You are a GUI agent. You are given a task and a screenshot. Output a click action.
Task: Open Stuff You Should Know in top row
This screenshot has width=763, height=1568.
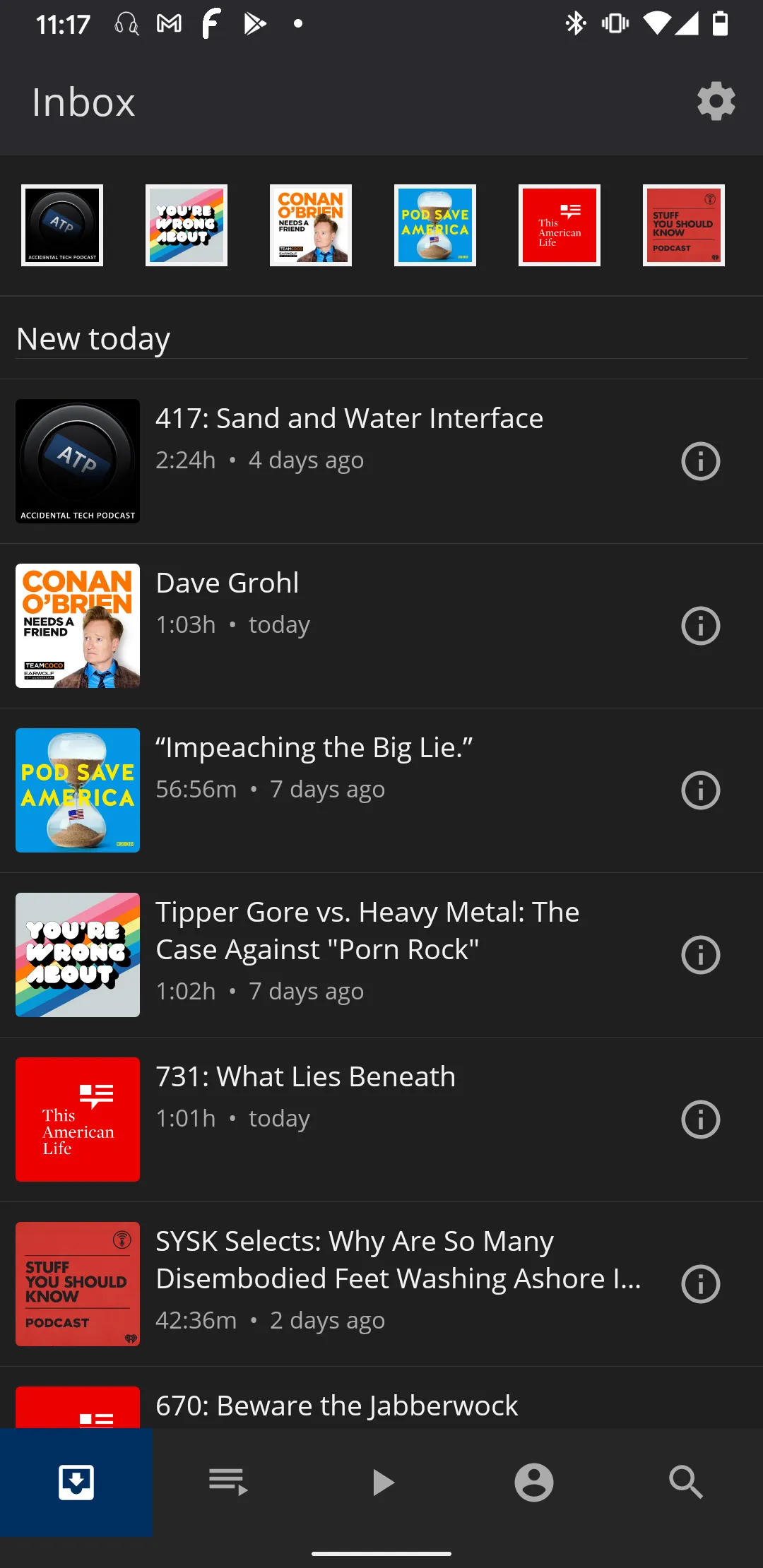(684, 225)
